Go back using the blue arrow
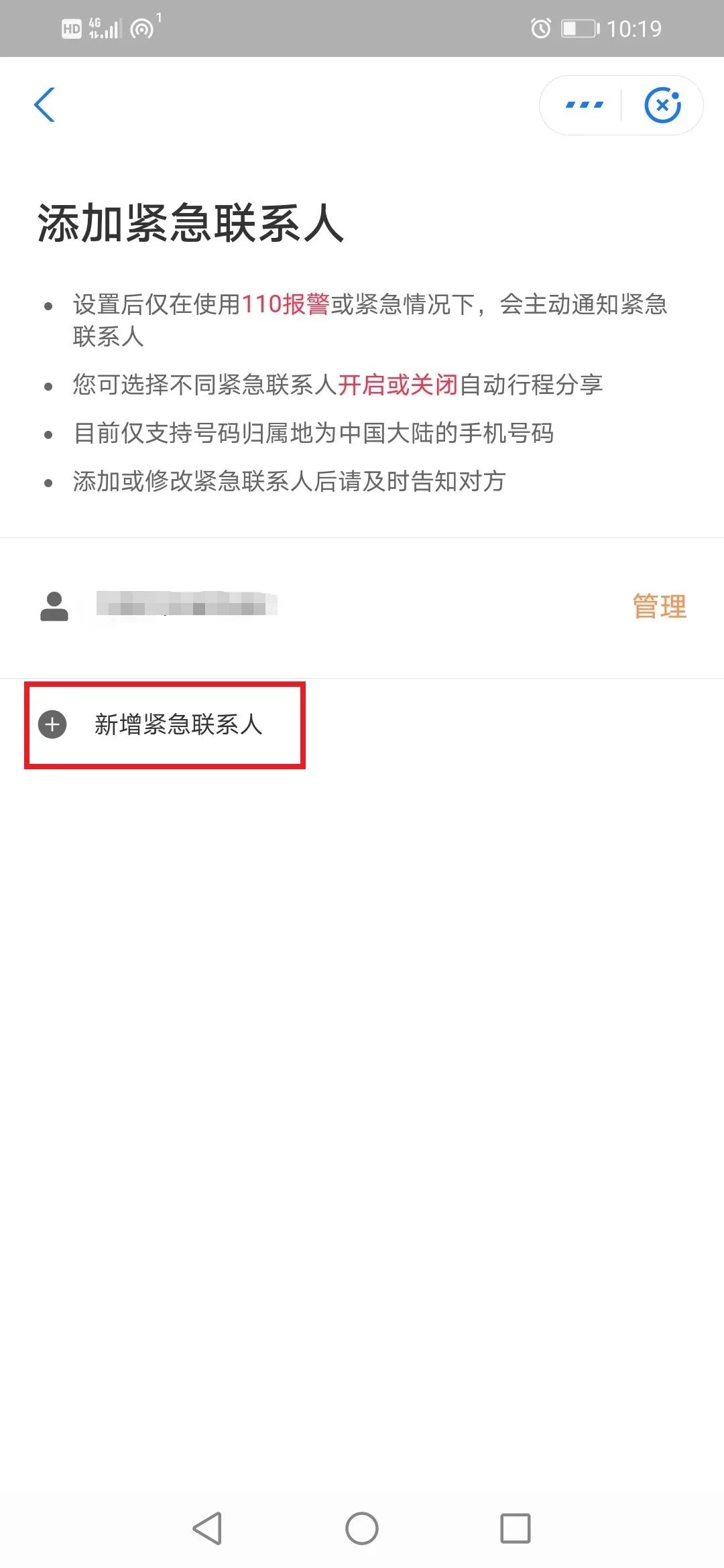Viewport: 724px width, 1568px height. [x=44, y=105]
